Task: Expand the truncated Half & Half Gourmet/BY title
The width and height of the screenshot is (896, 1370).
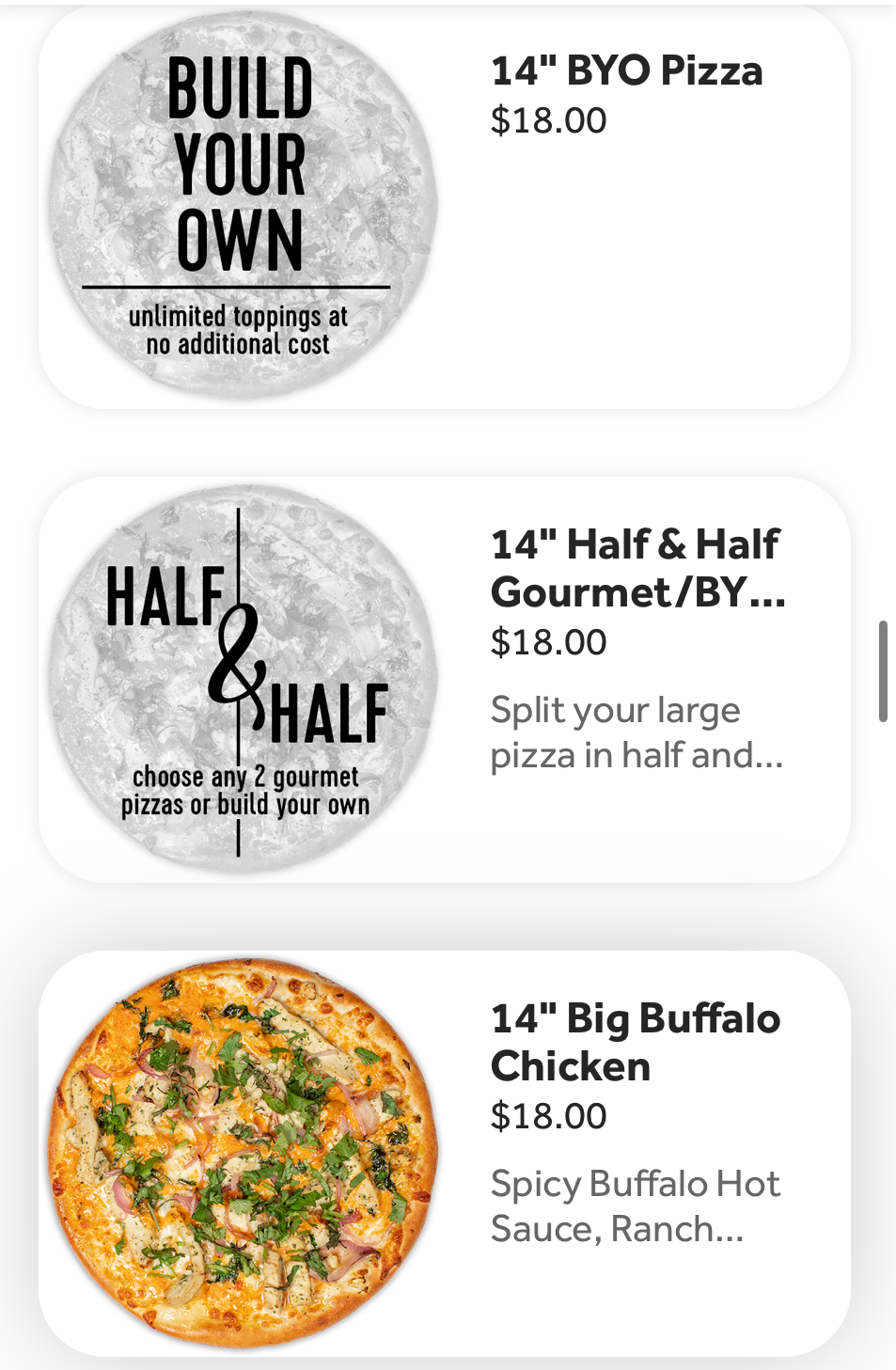Action: point(636,593)
